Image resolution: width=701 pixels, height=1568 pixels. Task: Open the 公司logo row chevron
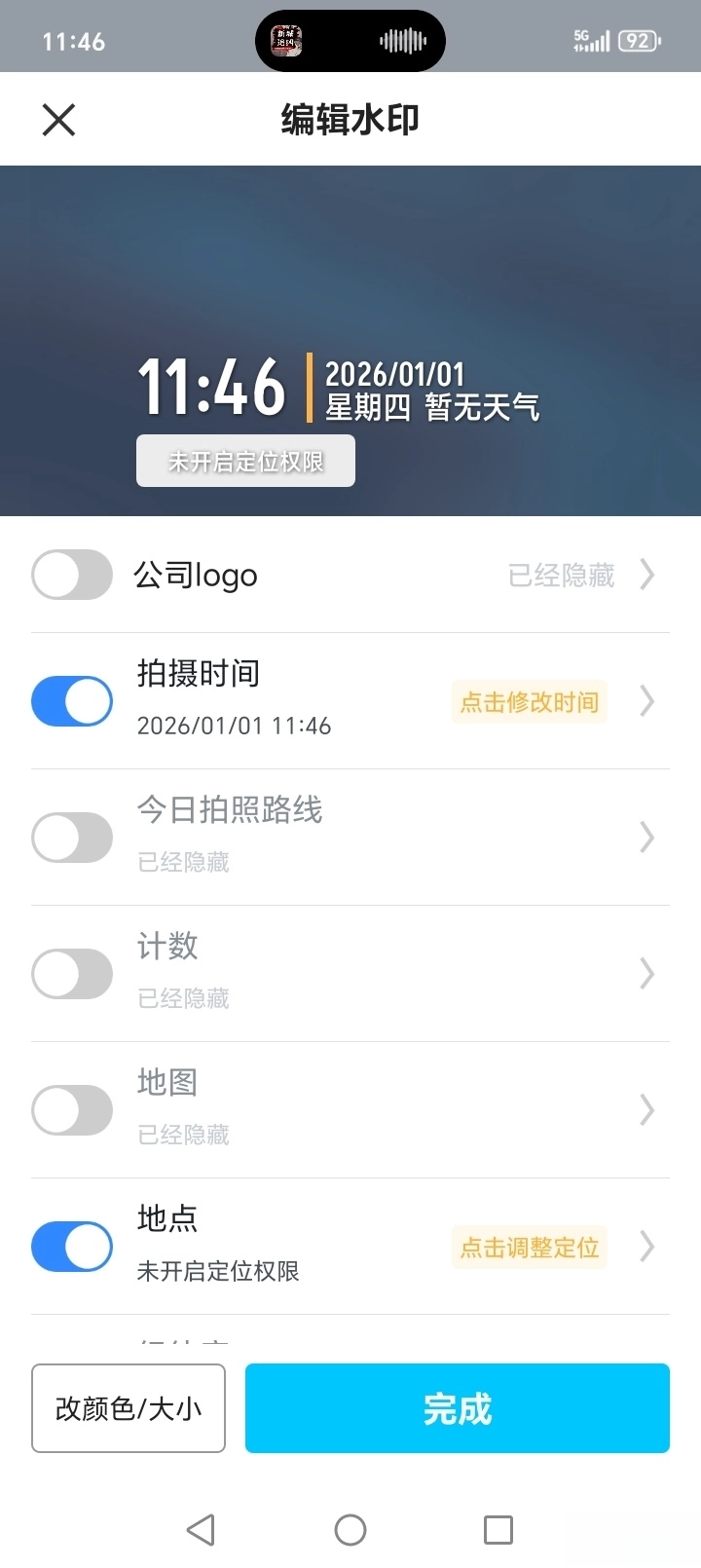[x=647, y=575]
